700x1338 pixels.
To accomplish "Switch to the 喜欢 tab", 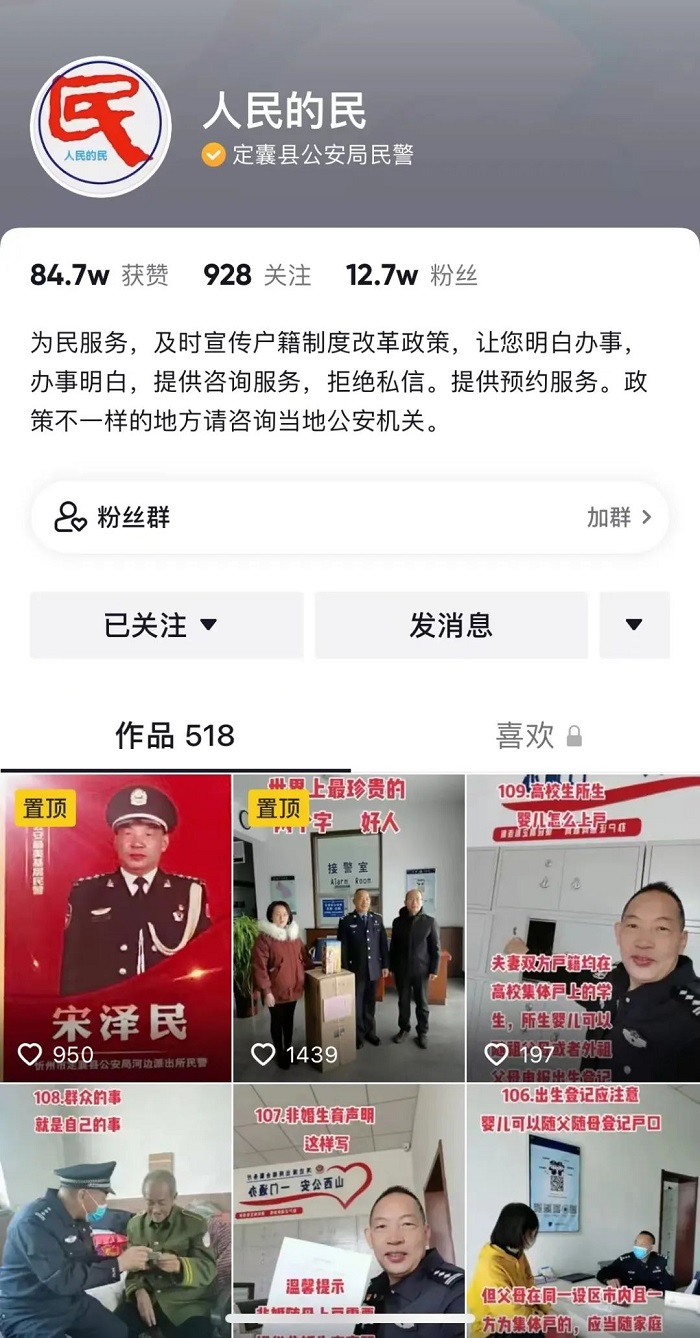I will tap(538, 736).
